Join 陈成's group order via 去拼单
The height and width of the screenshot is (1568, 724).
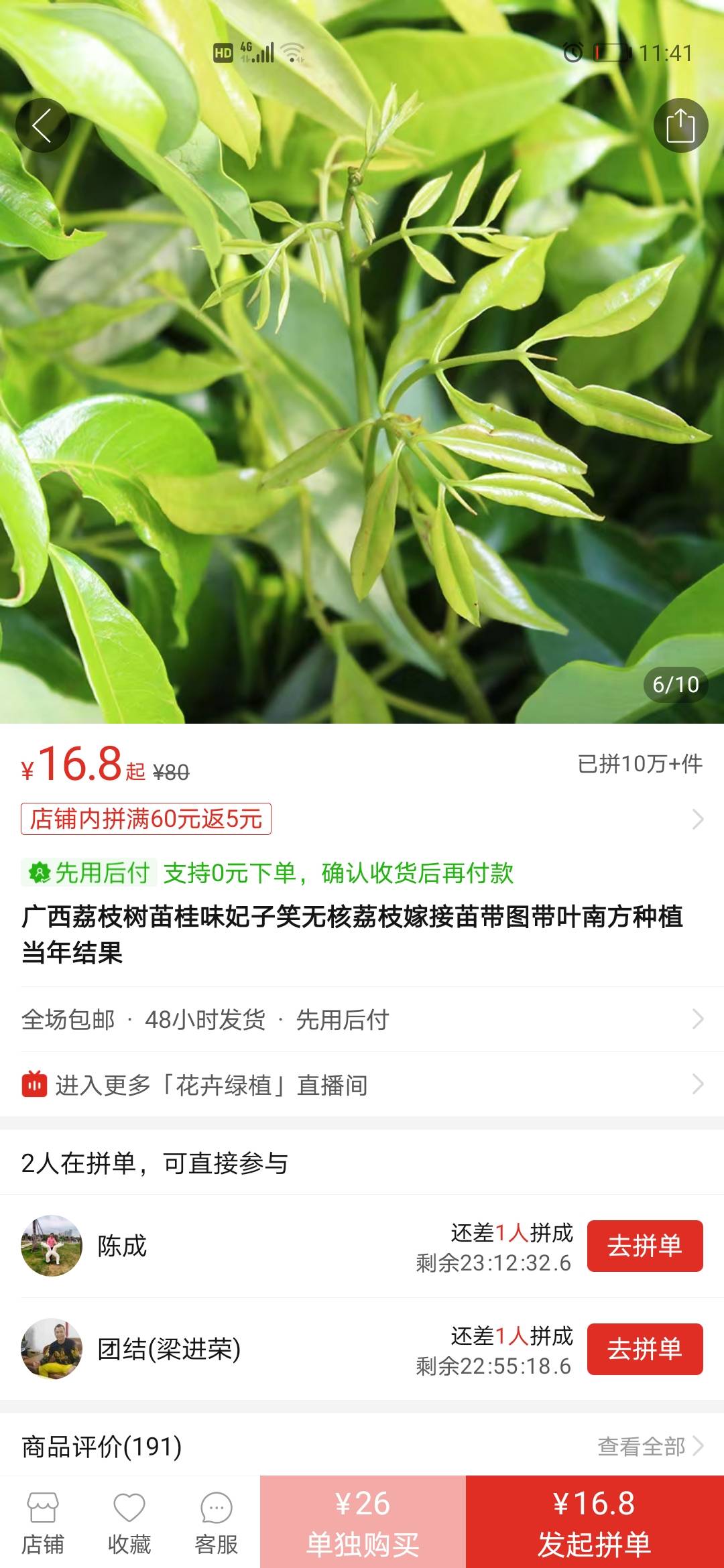[x=645, y=1246]
